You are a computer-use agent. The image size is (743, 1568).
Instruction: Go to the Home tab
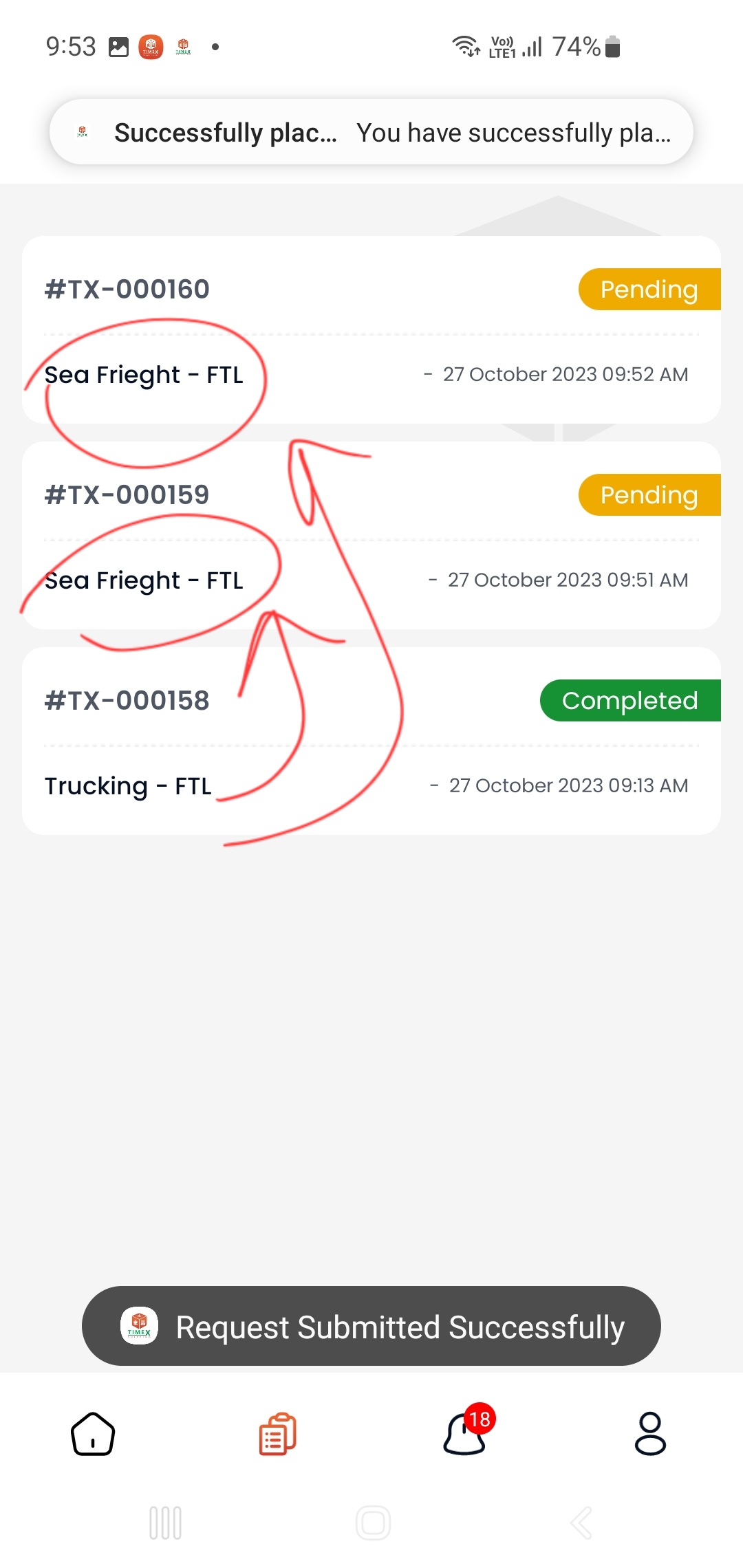(93, 1434)
